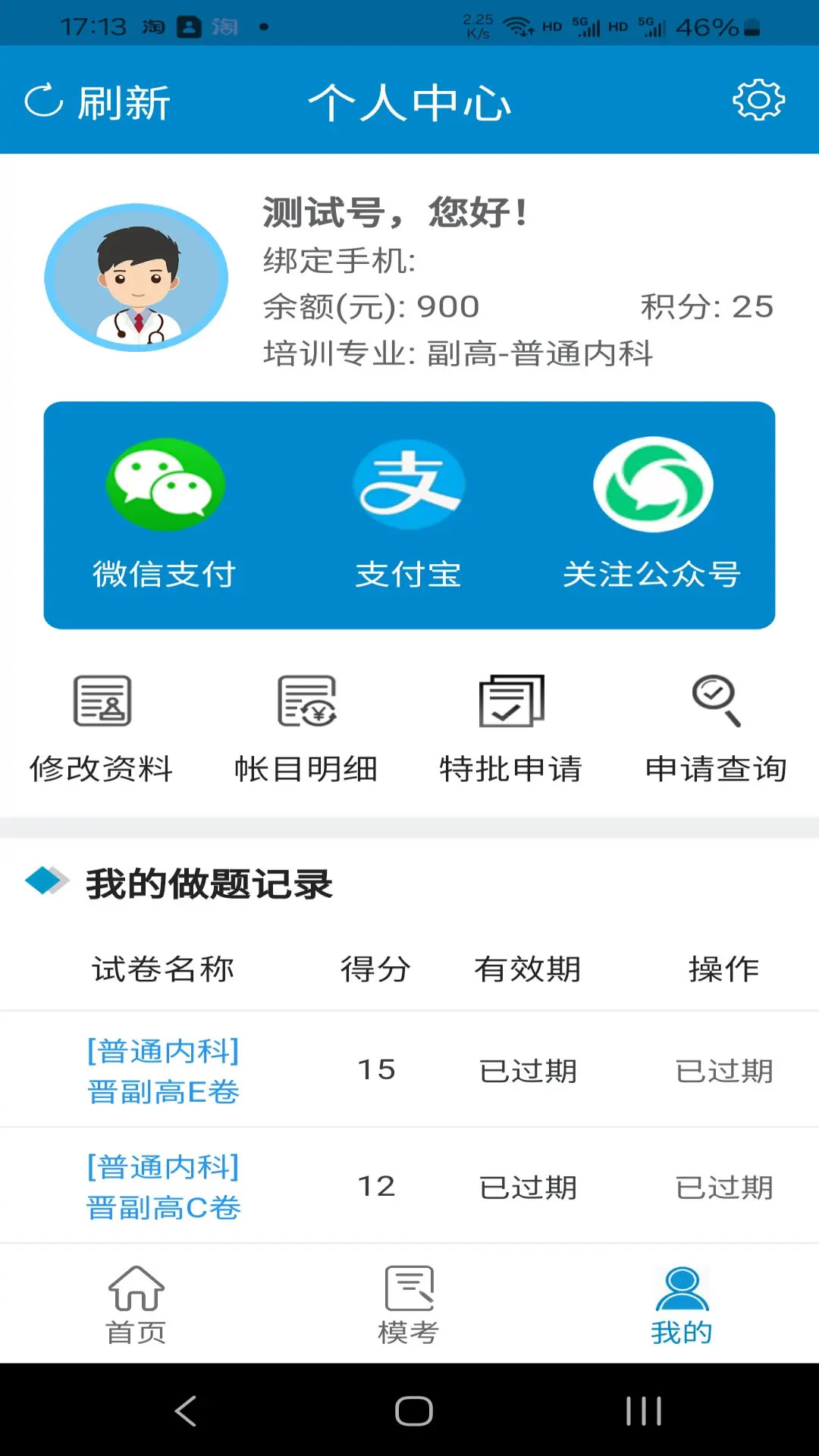Open 修改资料 to edit profile info
Image resolution: width=819 pixels, height=1456 pixels.
coord(102,728)
